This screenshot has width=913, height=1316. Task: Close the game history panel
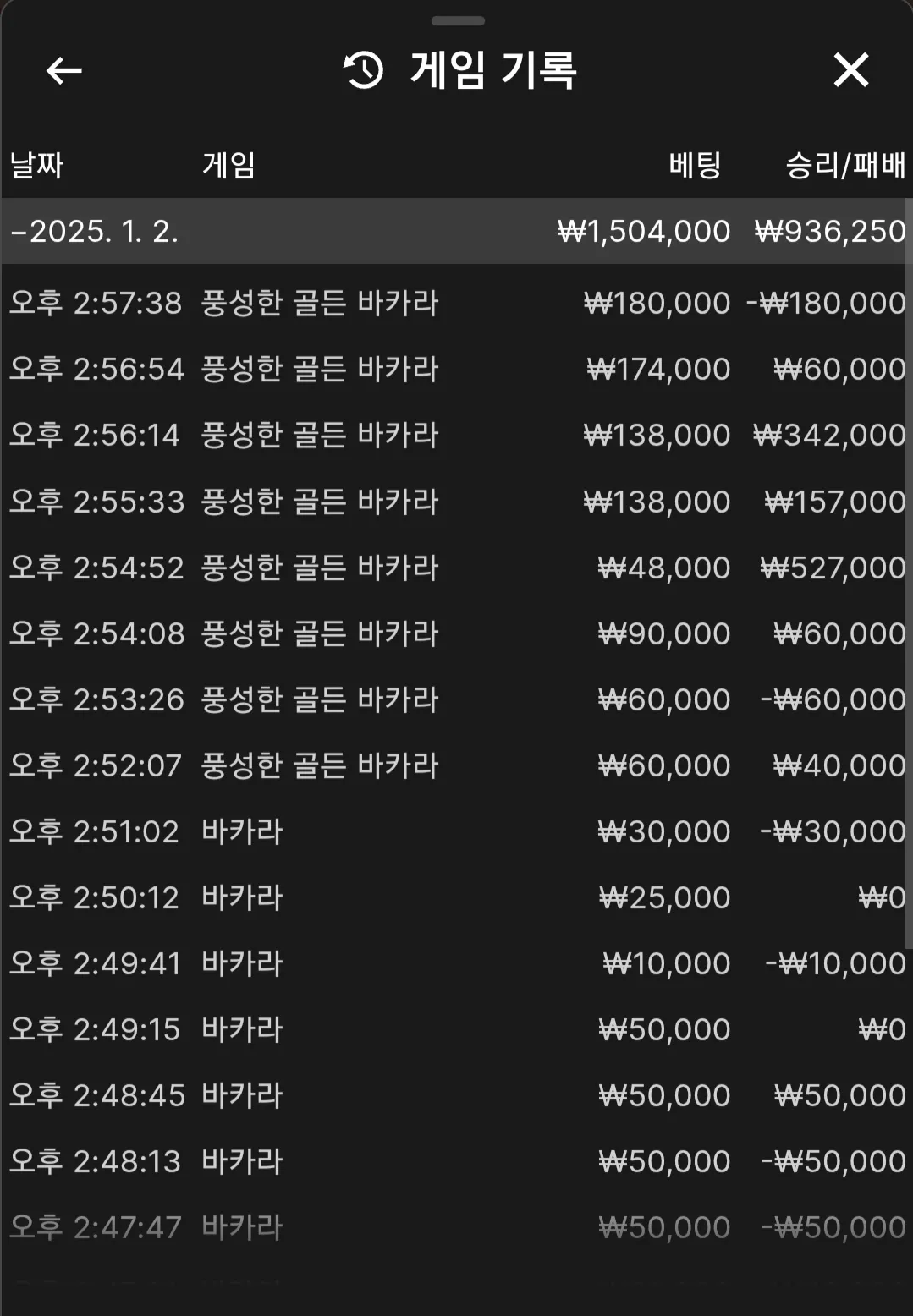(x=850, y=70)
